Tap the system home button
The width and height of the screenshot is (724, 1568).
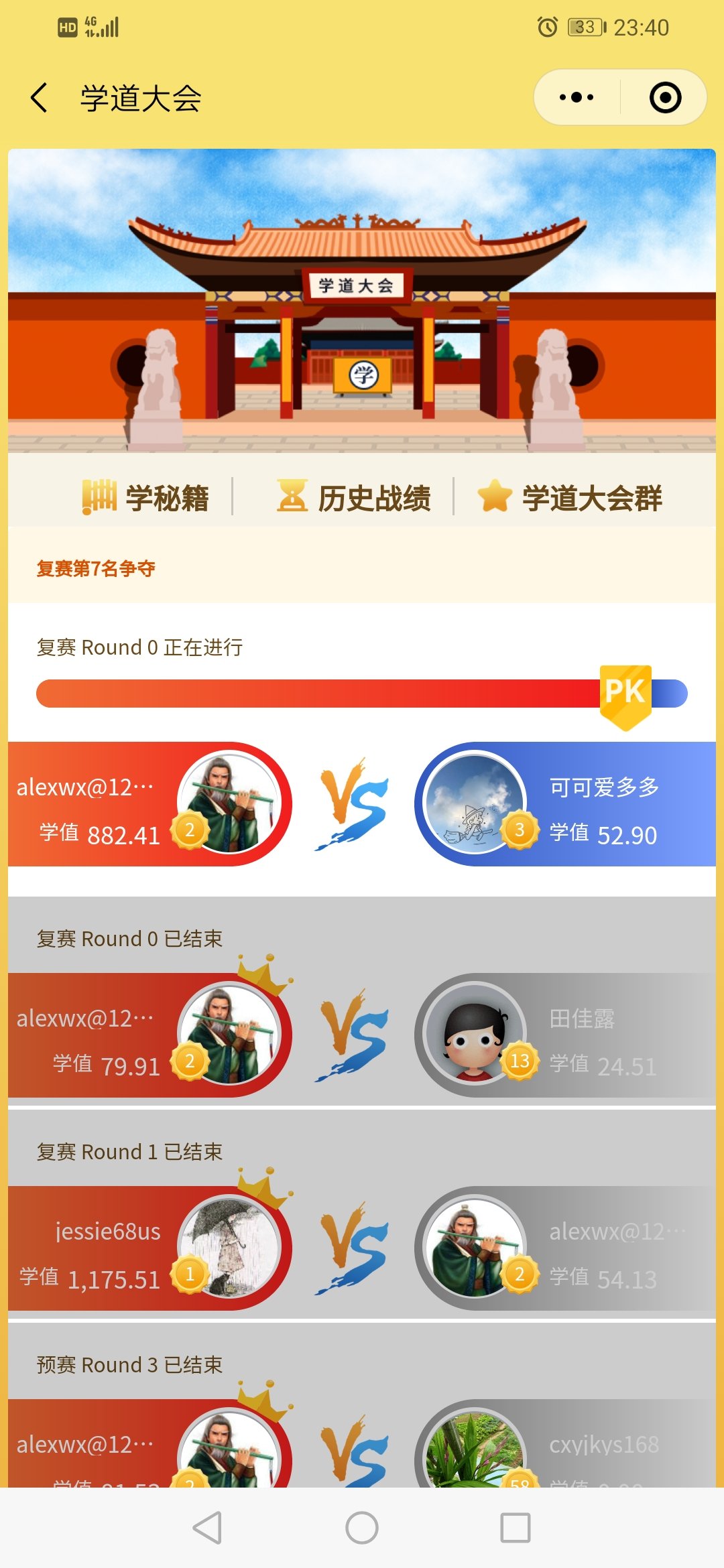[x=362, y=1528]
